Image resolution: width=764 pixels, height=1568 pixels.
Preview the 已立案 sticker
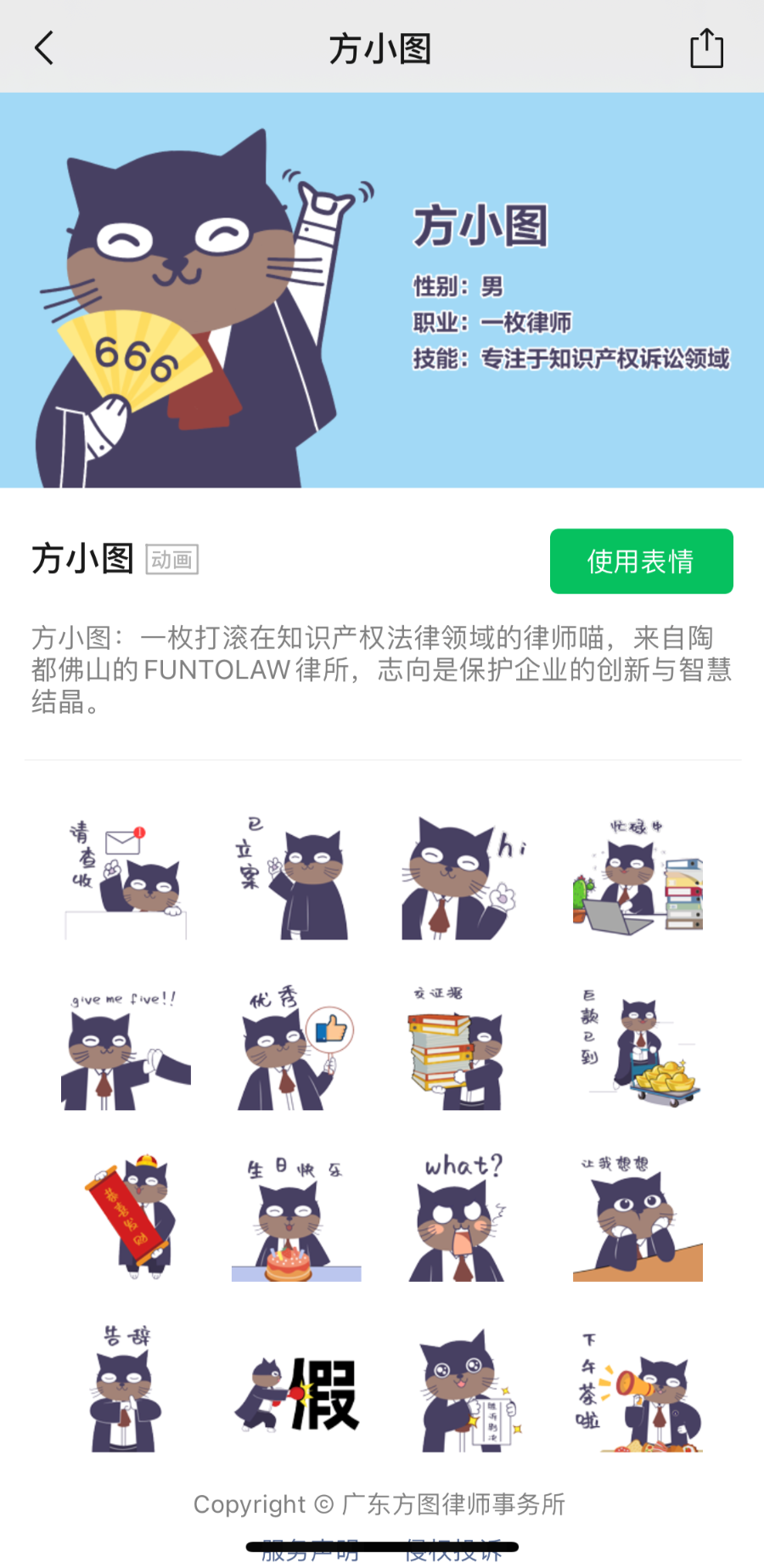(x=296, y=877)
